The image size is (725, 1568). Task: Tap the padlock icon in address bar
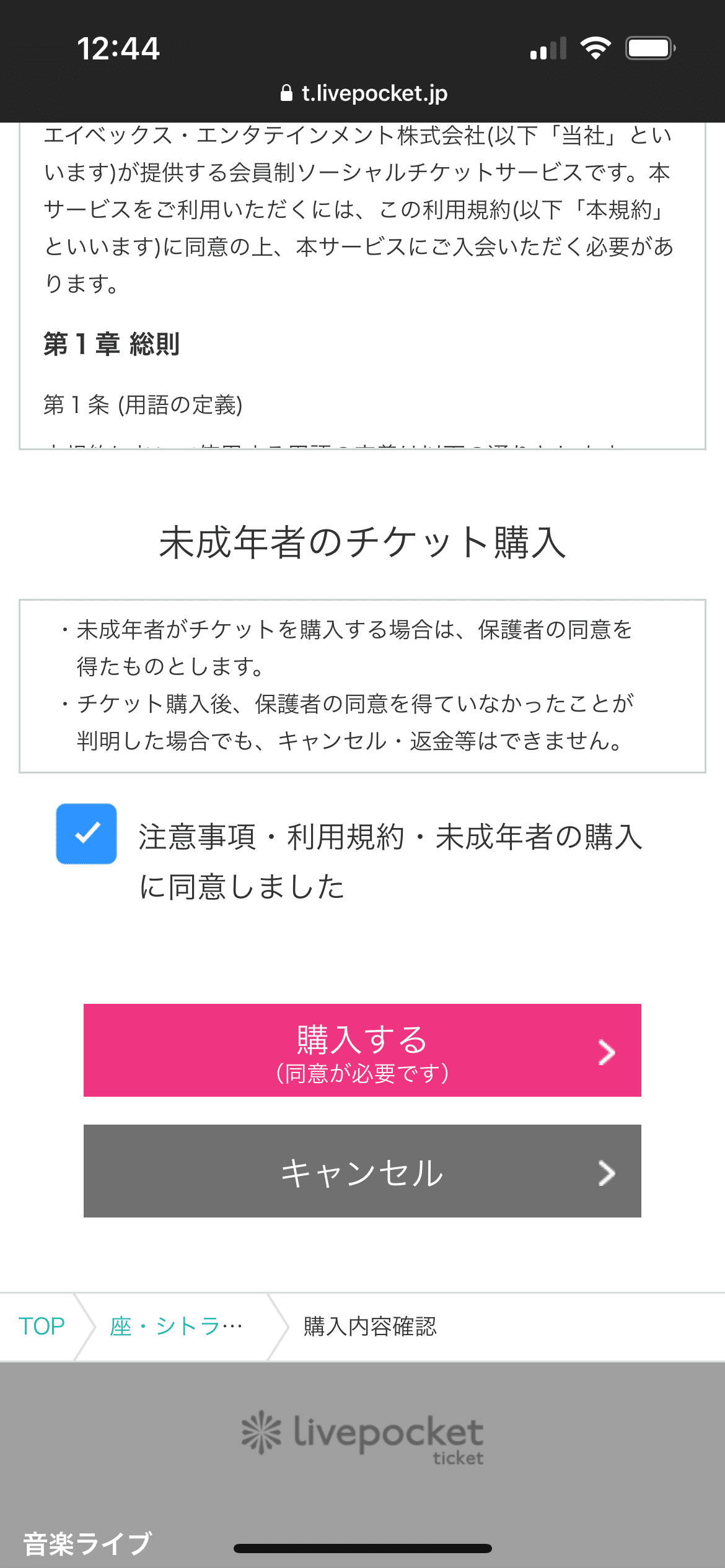(286, 93)
